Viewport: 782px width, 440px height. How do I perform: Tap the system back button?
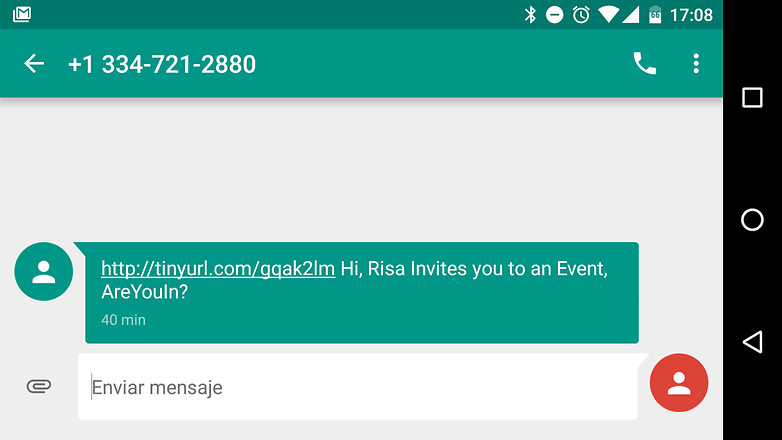pos(752,343)
